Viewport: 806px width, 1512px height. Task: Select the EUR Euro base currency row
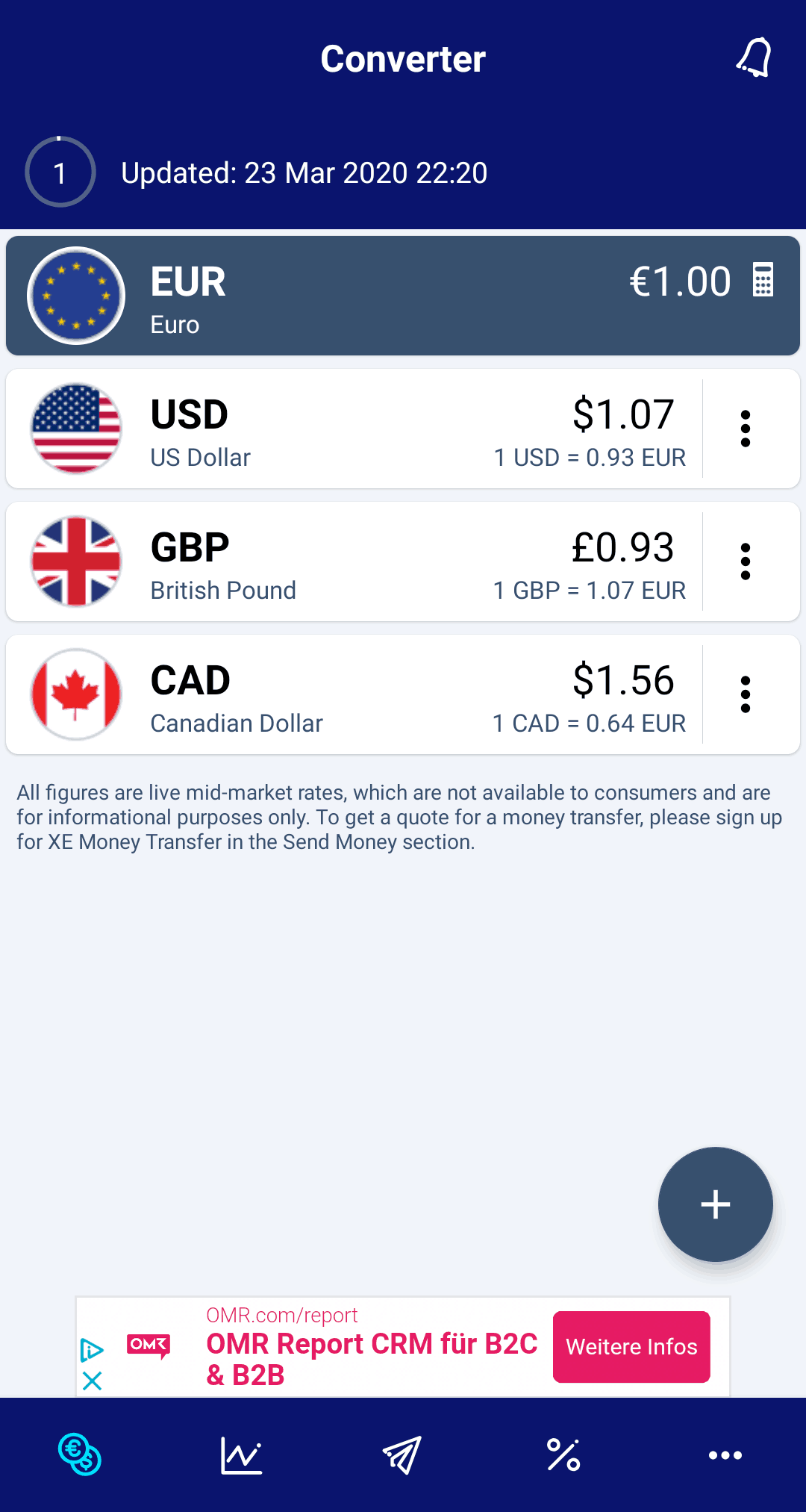tap(403, 296)
